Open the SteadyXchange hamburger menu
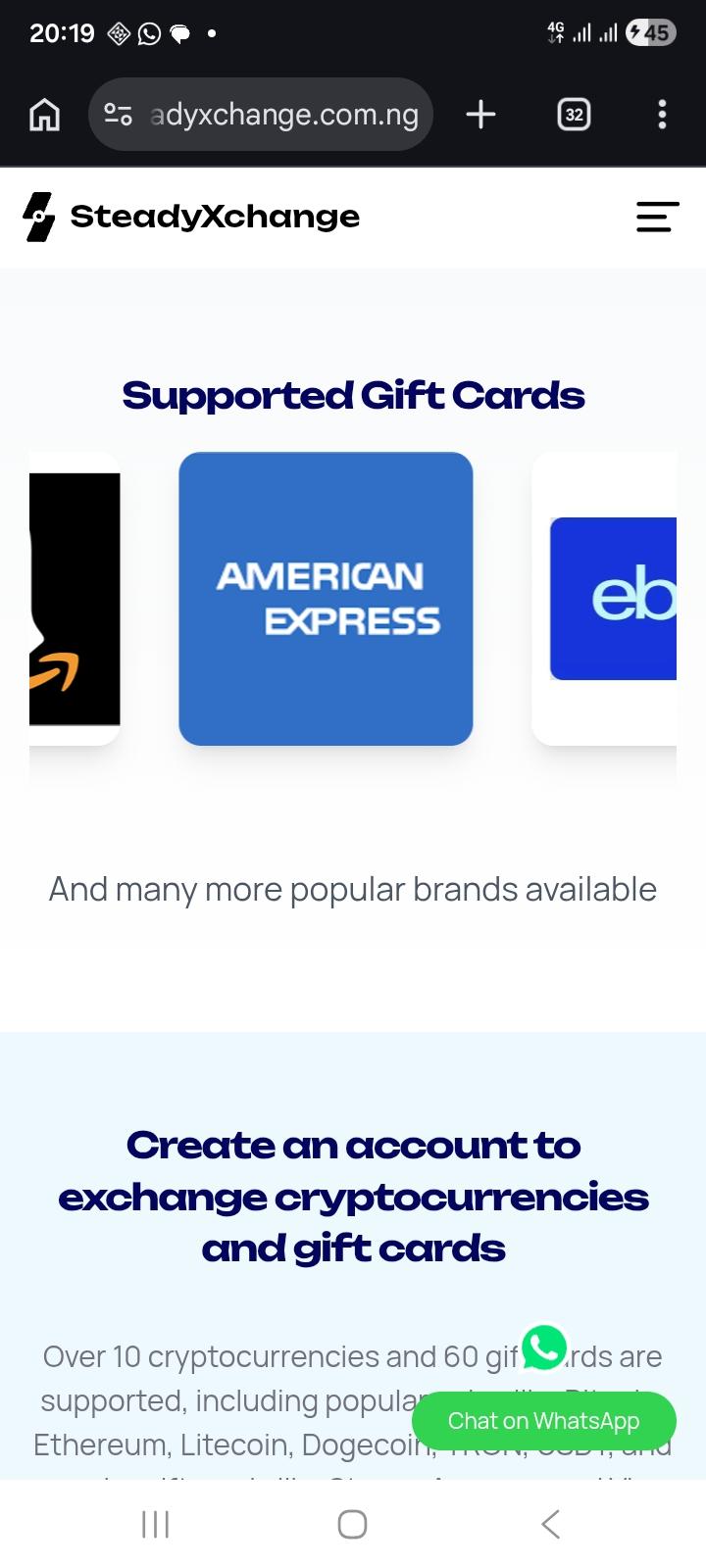 [x=657, y=217]
